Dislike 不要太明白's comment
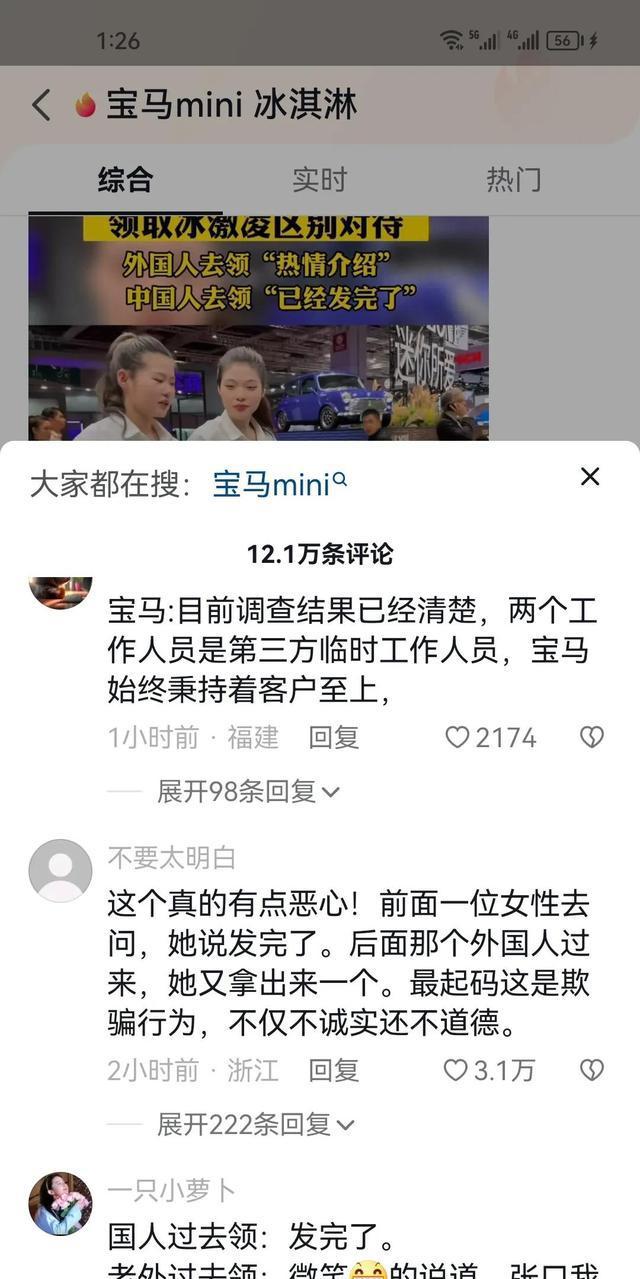Image resolution: width=640 pixels, height=1279 pixels. pos(591,1071)
